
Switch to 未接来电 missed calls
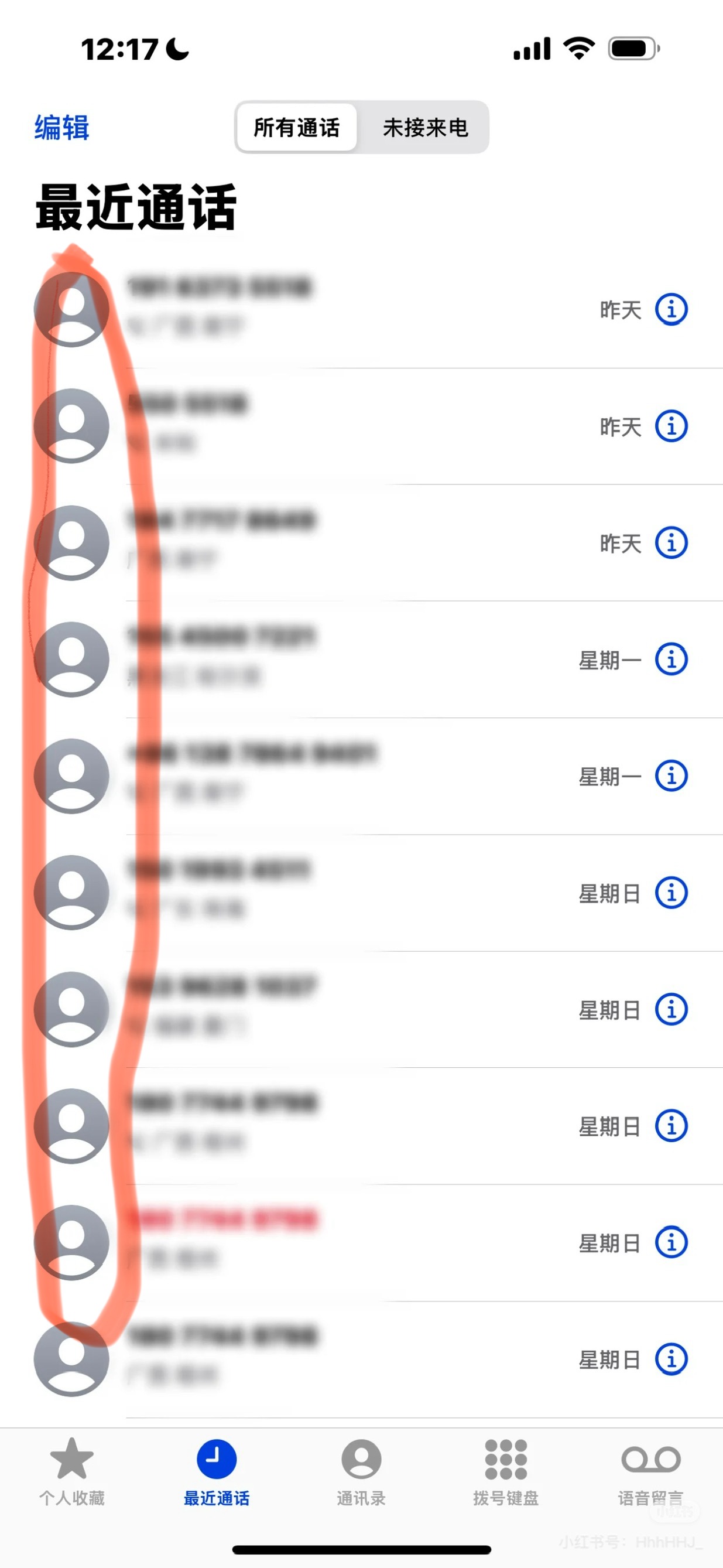point(425,128)
